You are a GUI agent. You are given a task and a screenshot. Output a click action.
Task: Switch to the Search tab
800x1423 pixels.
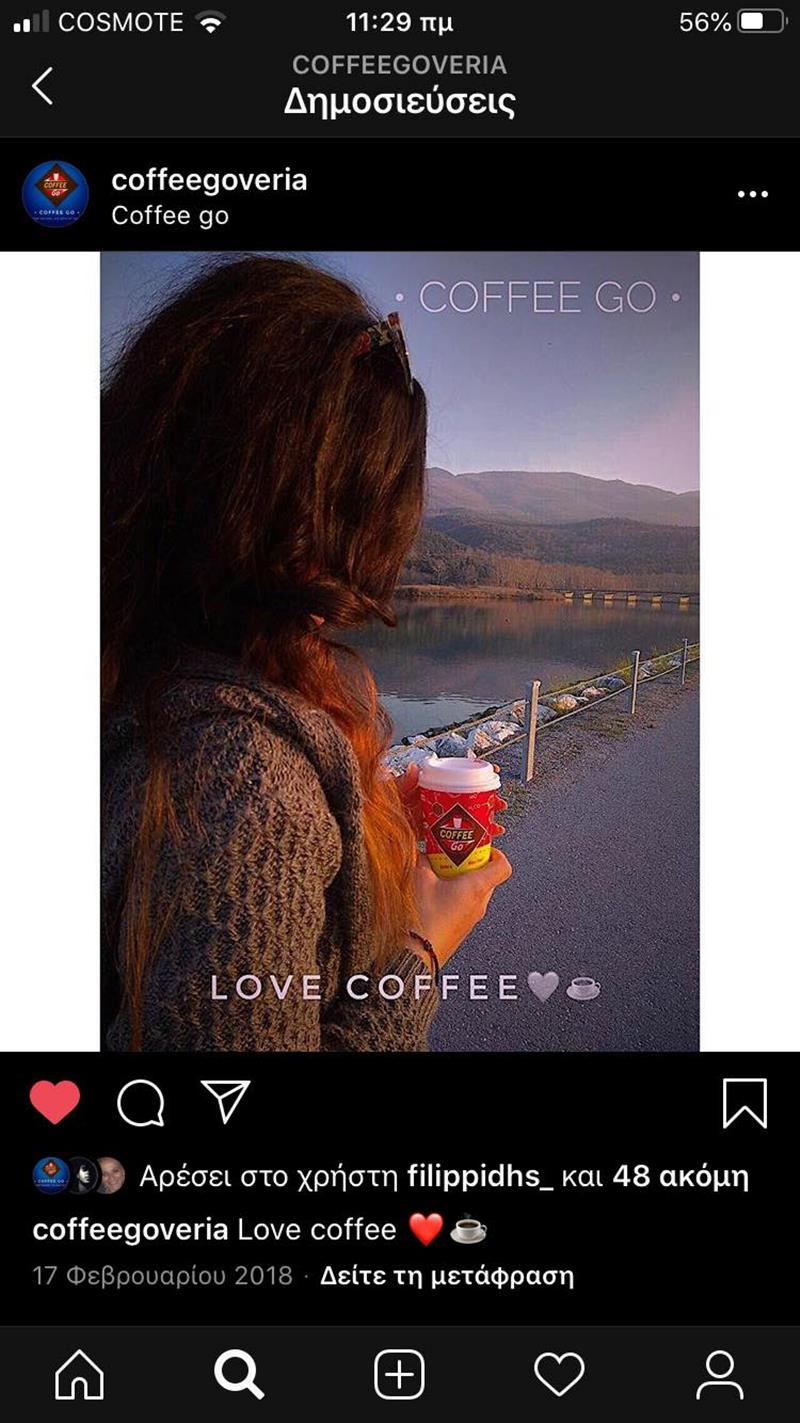(239, 1375)
